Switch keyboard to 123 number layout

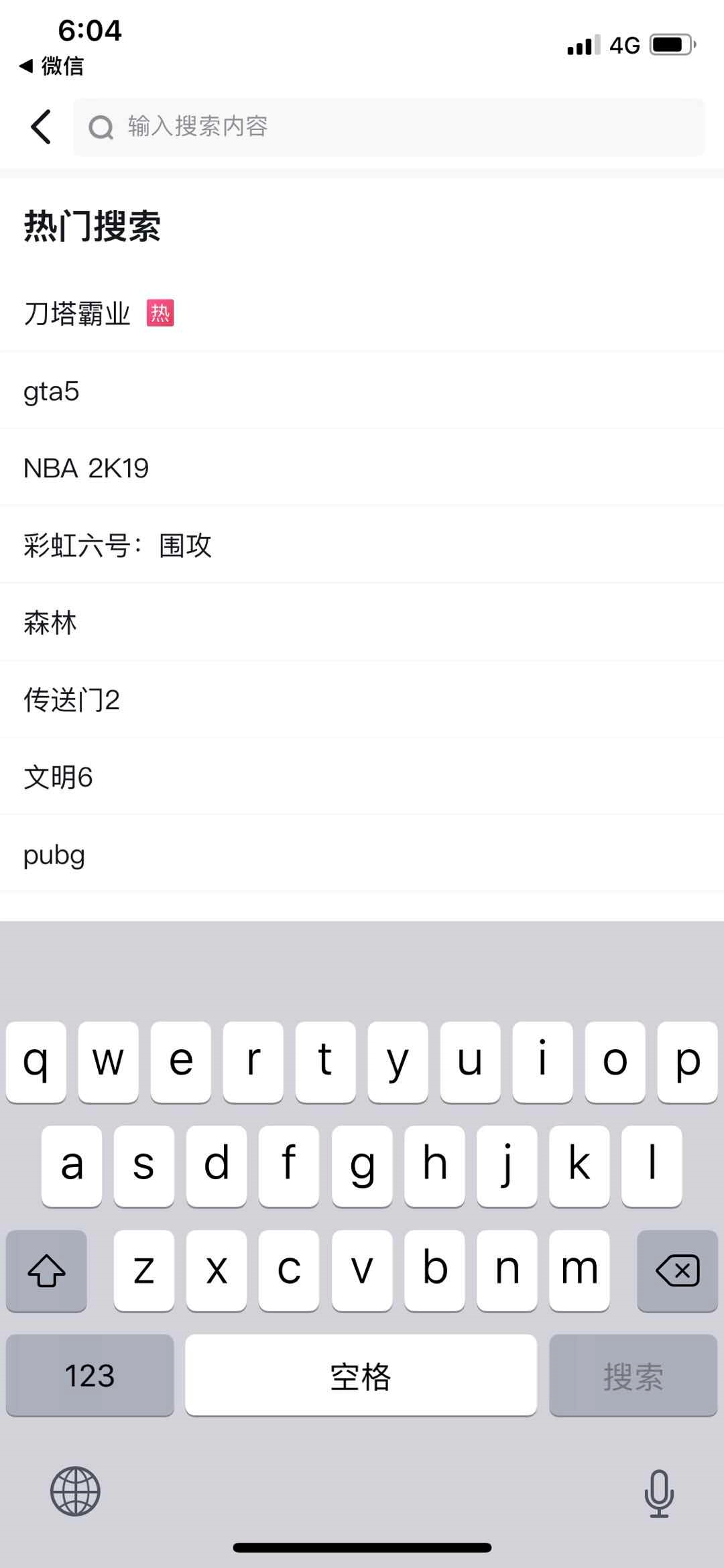(90, 1376)
